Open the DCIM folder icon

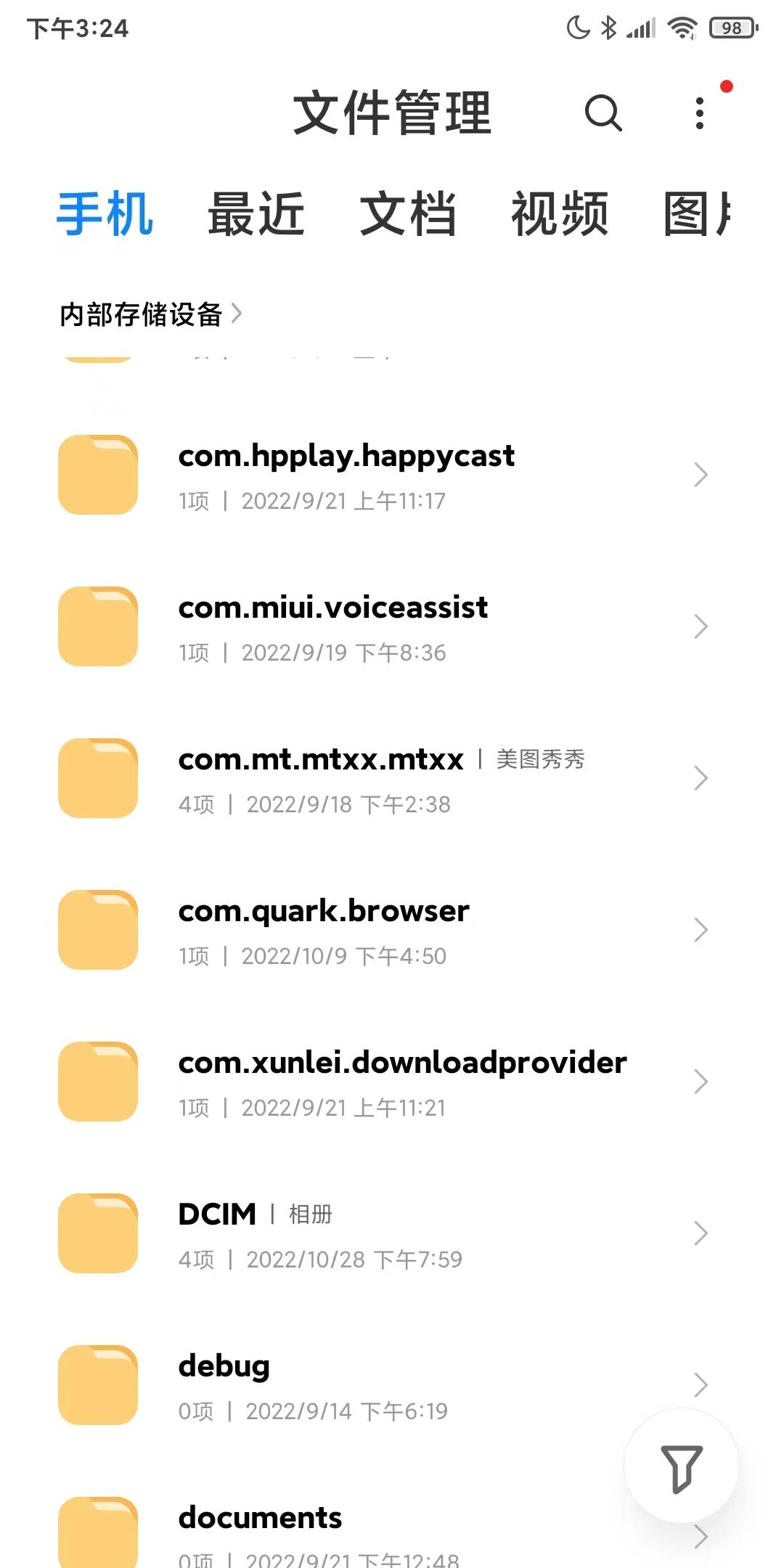click(x=98, y=1233)
